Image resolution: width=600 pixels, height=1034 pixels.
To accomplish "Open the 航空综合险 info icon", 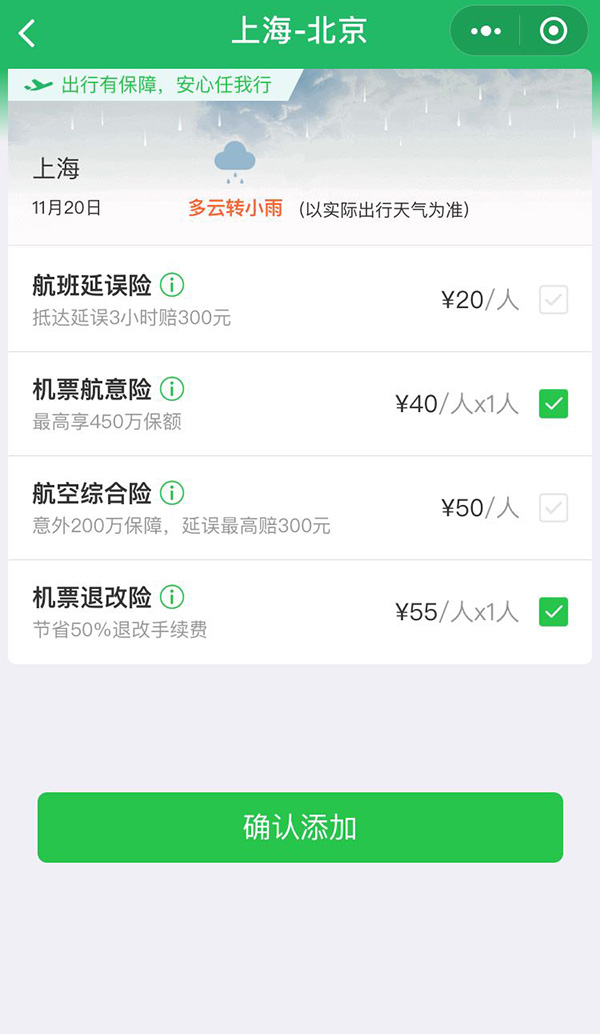I will pos(172,493).
